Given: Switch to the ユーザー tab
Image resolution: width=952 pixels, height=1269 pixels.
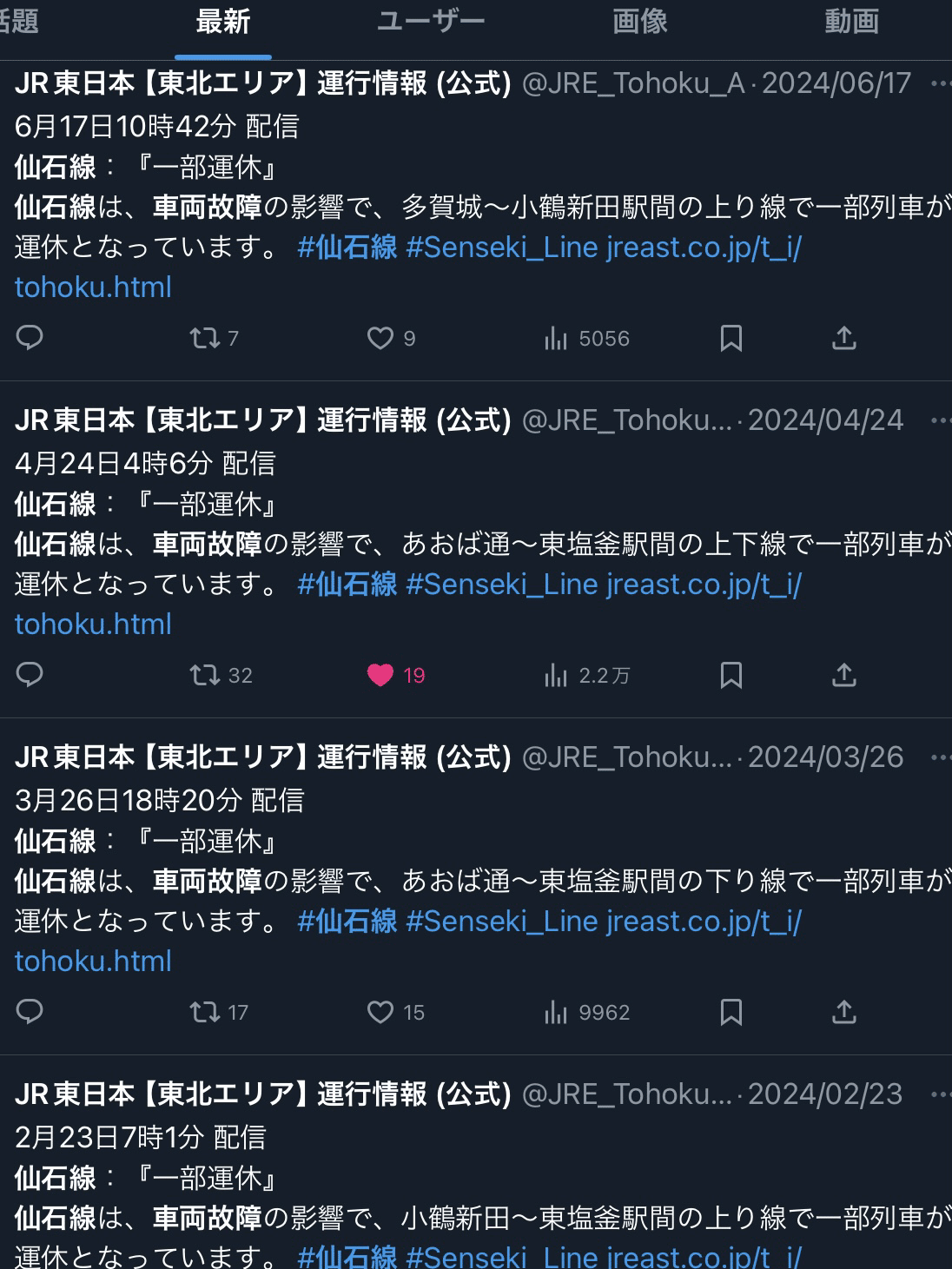Looking at the screenshot, I should click(431, 21).
